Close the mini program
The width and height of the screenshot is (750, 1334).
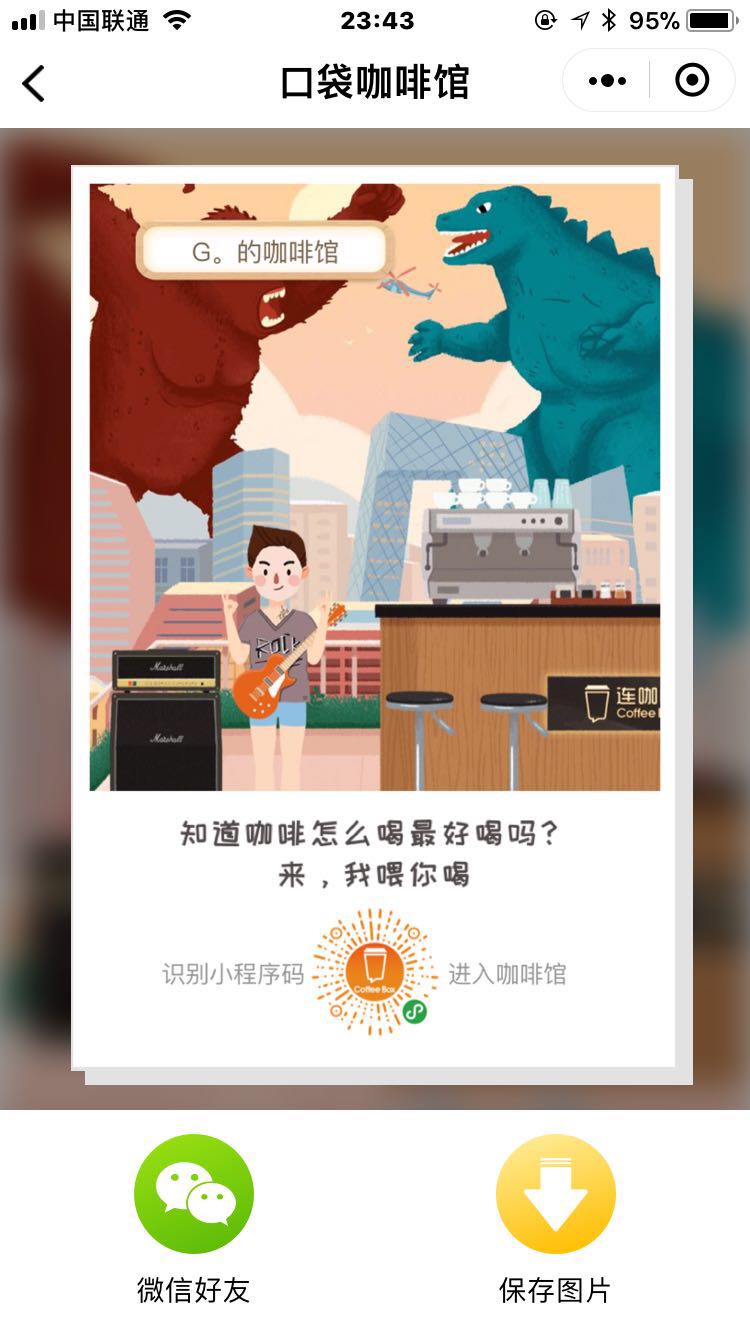point(692,81)
